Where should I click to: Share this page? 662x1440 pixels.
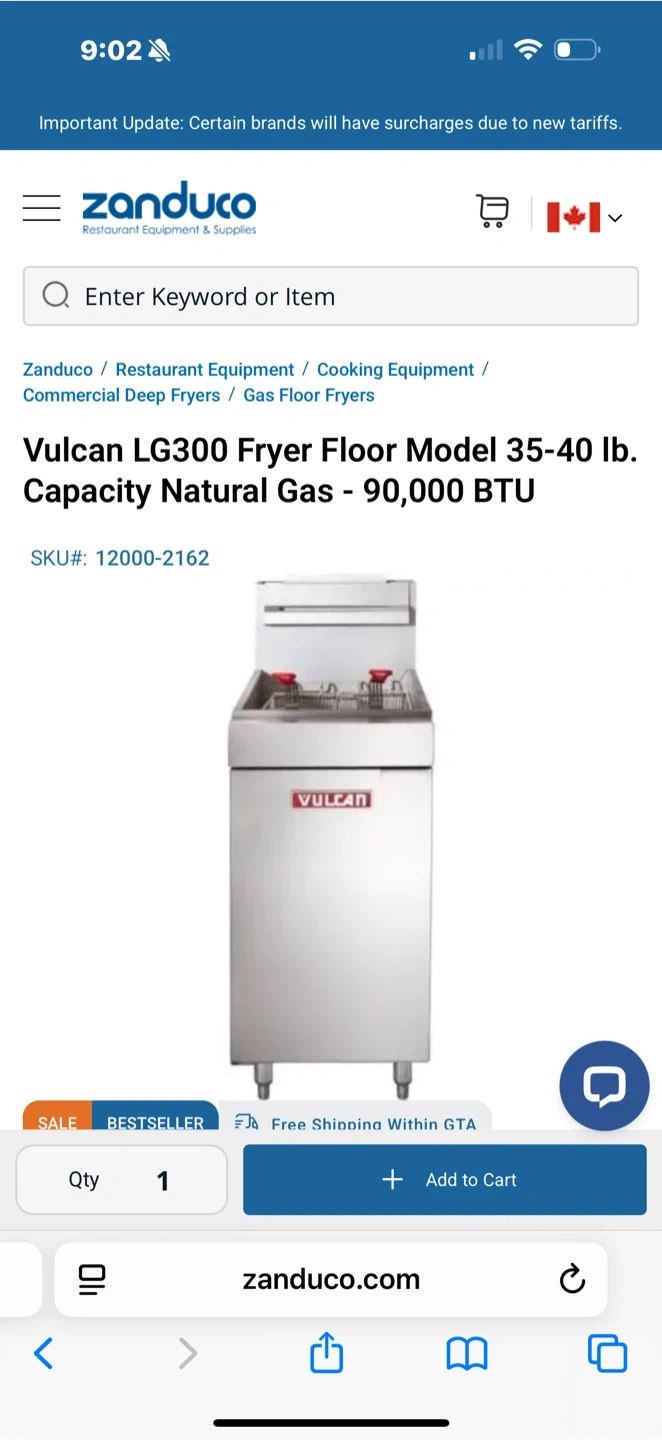pyautogui.click(x=326, y=1353)
